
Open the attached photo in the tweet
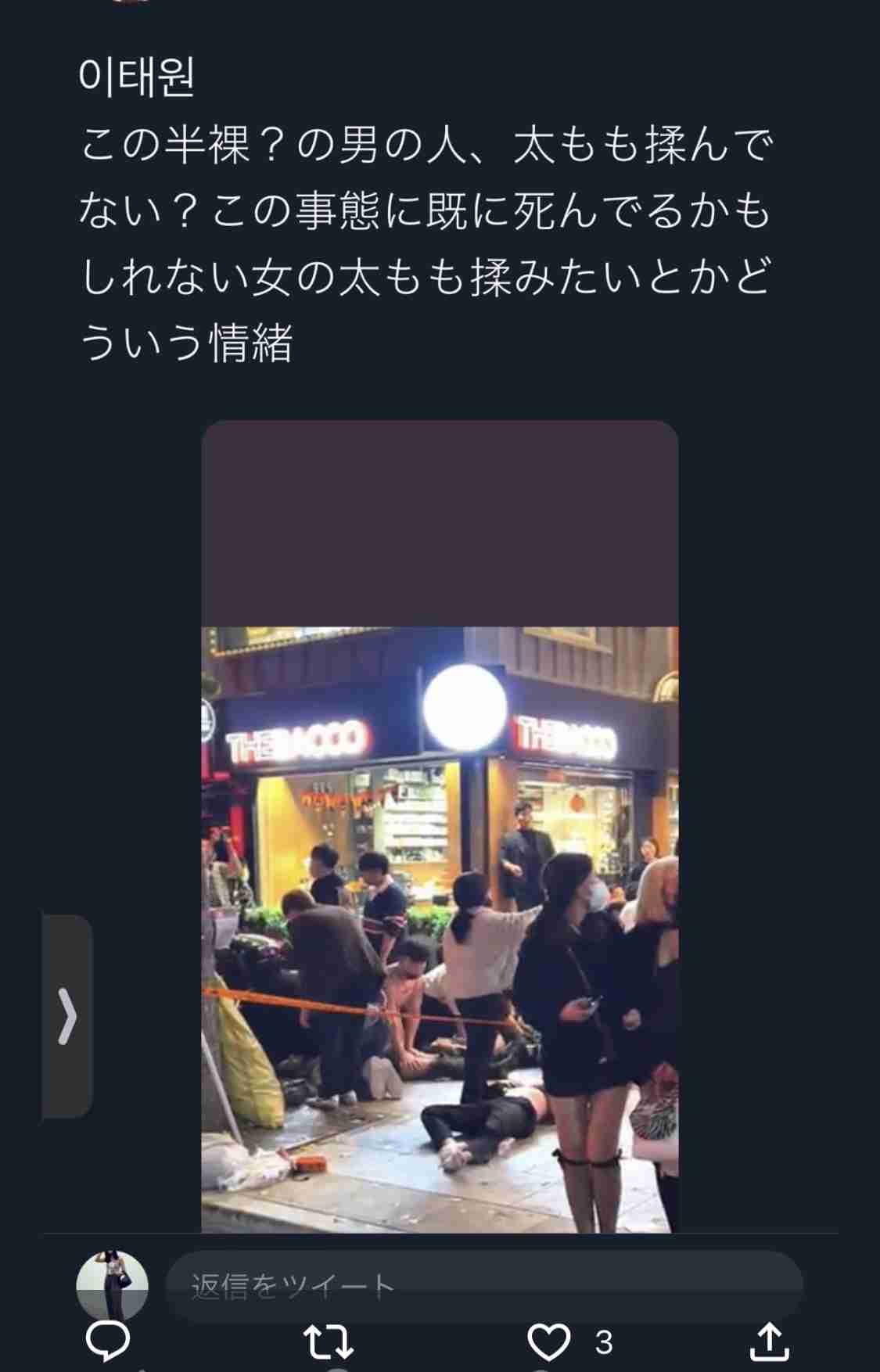[x=440, y=928]
